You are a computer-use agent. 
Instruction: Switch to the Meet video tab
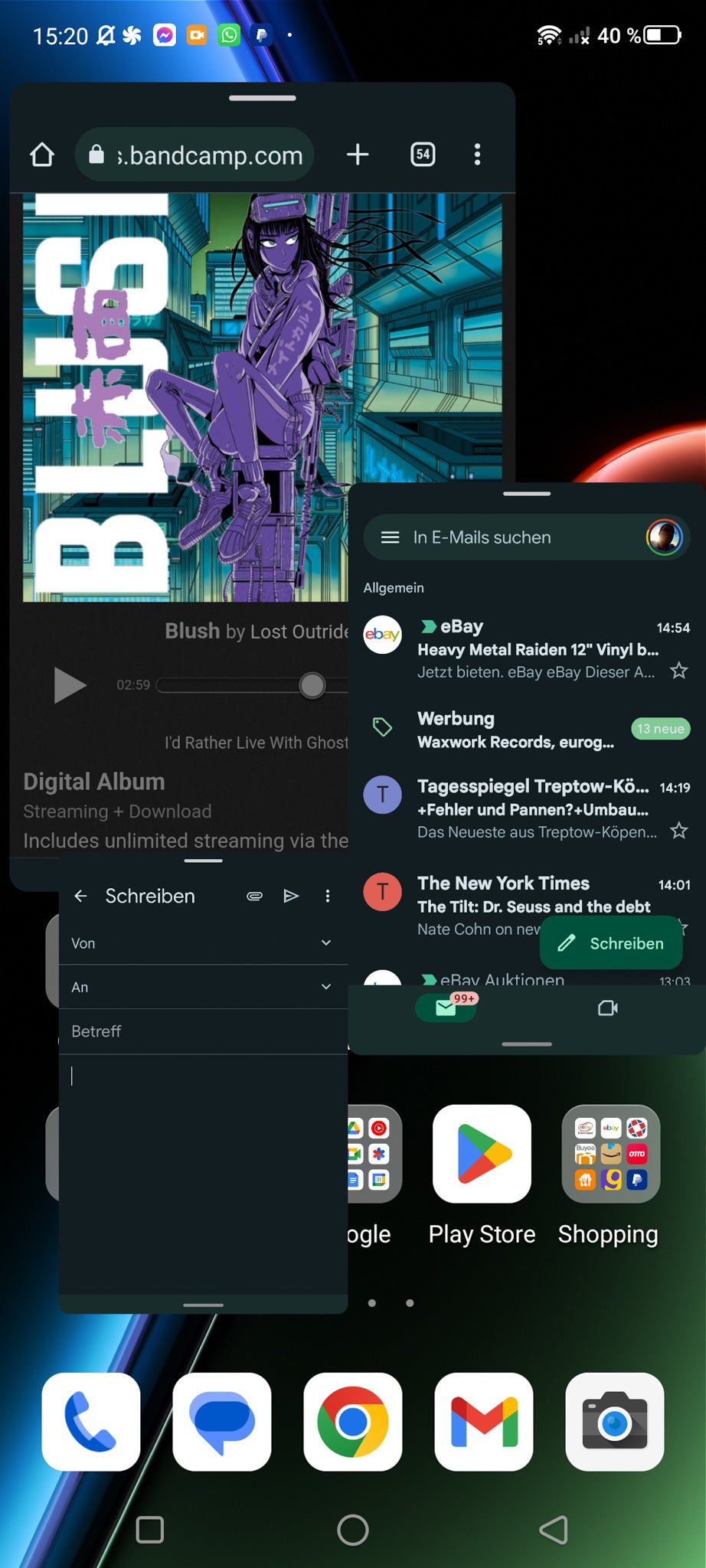pyautogui.click(x=607, y=1008)
